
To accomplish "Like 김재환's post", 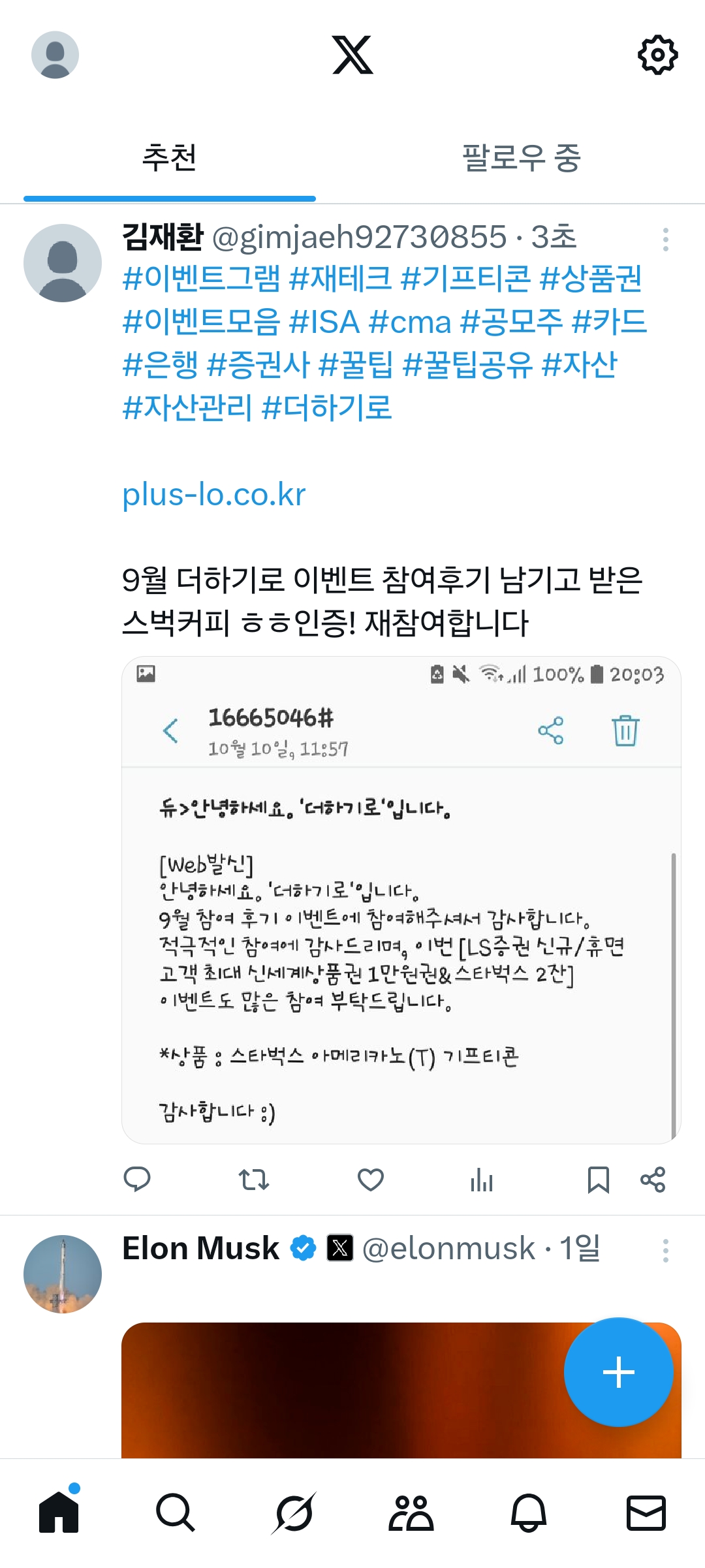I will [370, 1180].
